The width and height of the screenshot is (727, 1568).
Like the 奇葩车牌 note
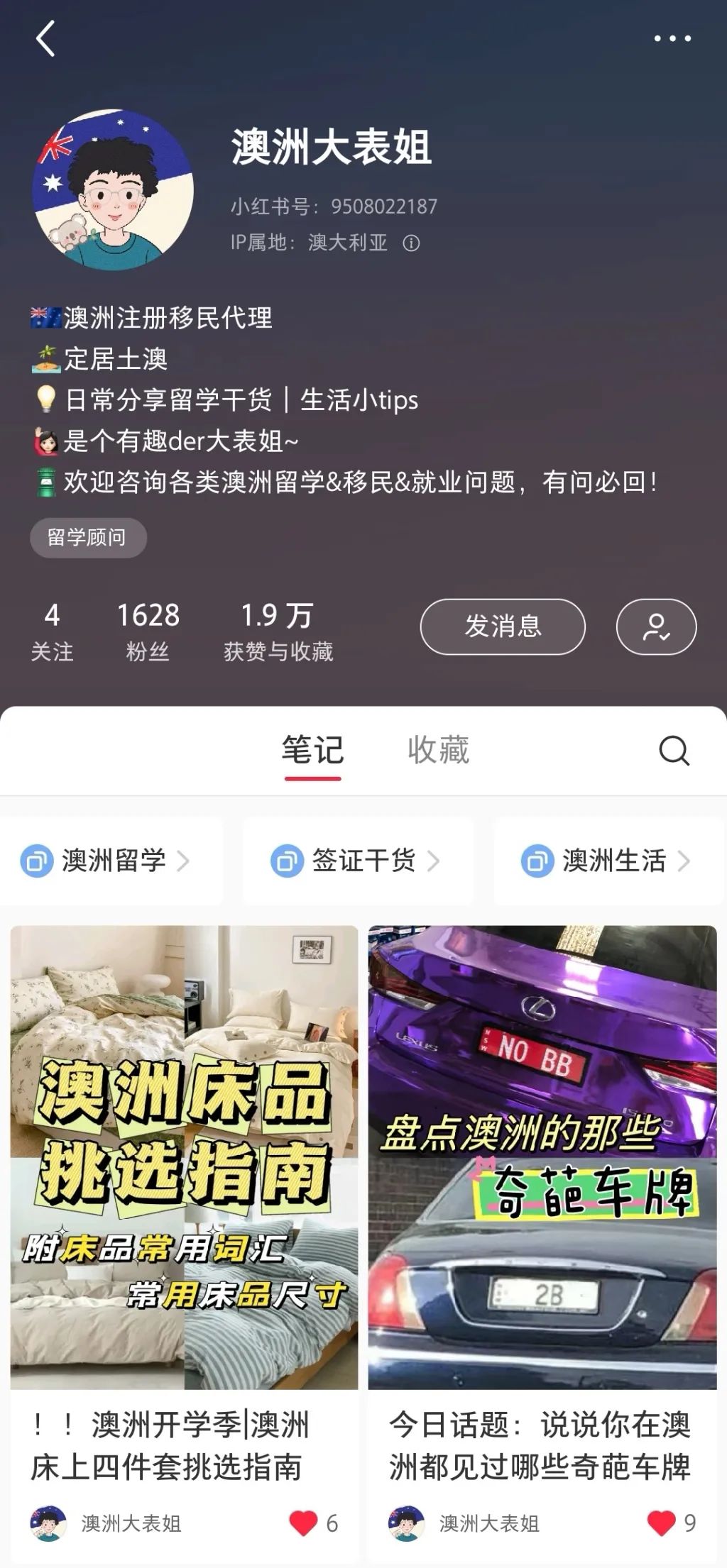coord(662,1523)
